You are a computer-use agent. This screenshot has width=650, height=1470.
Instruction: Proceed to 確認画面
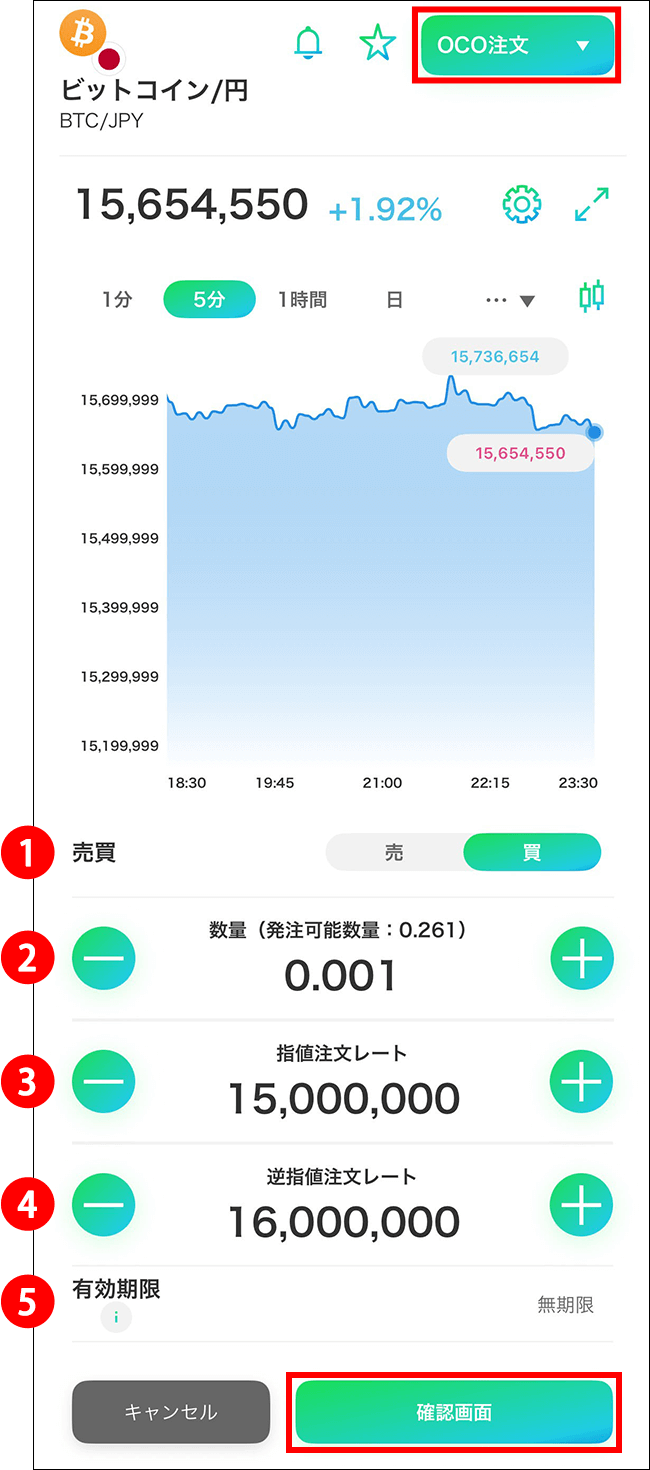(454, 1412)
